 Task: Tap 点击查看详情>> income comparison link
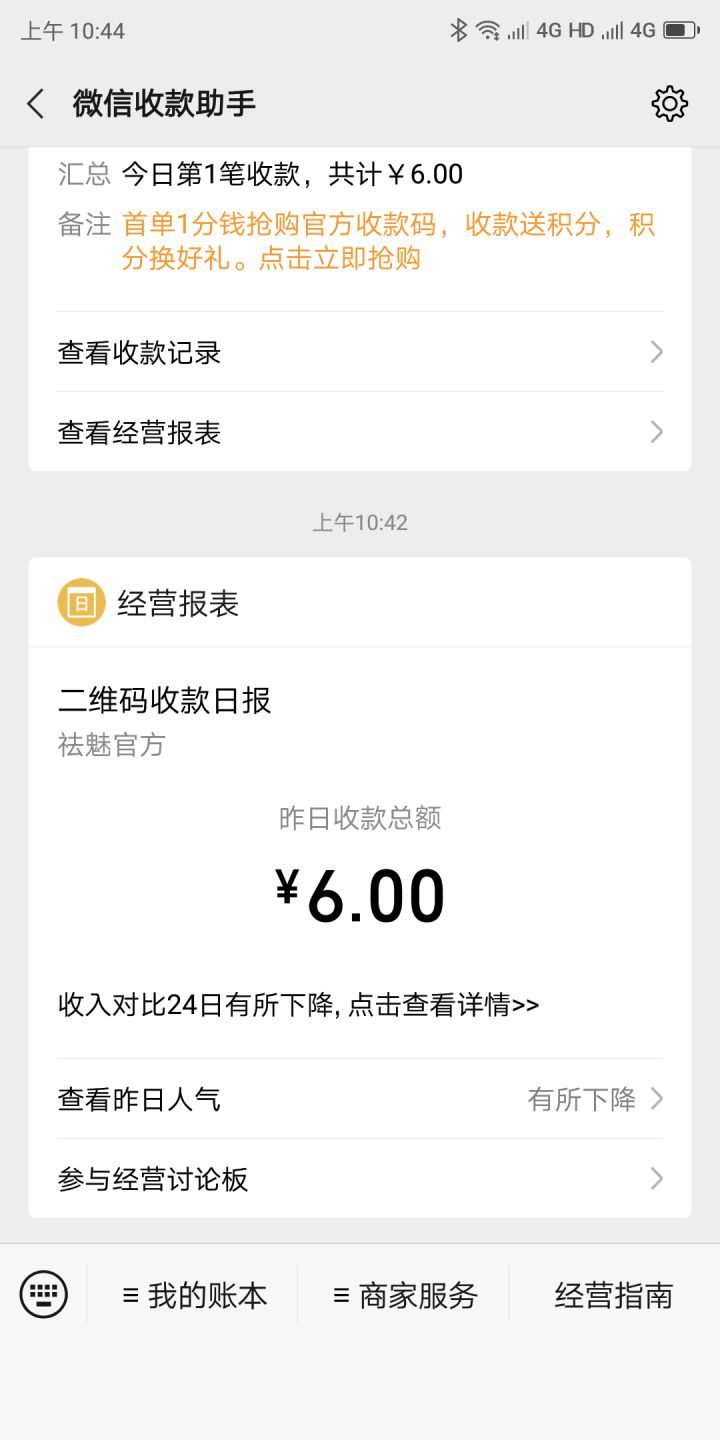tap(444, 1005)
